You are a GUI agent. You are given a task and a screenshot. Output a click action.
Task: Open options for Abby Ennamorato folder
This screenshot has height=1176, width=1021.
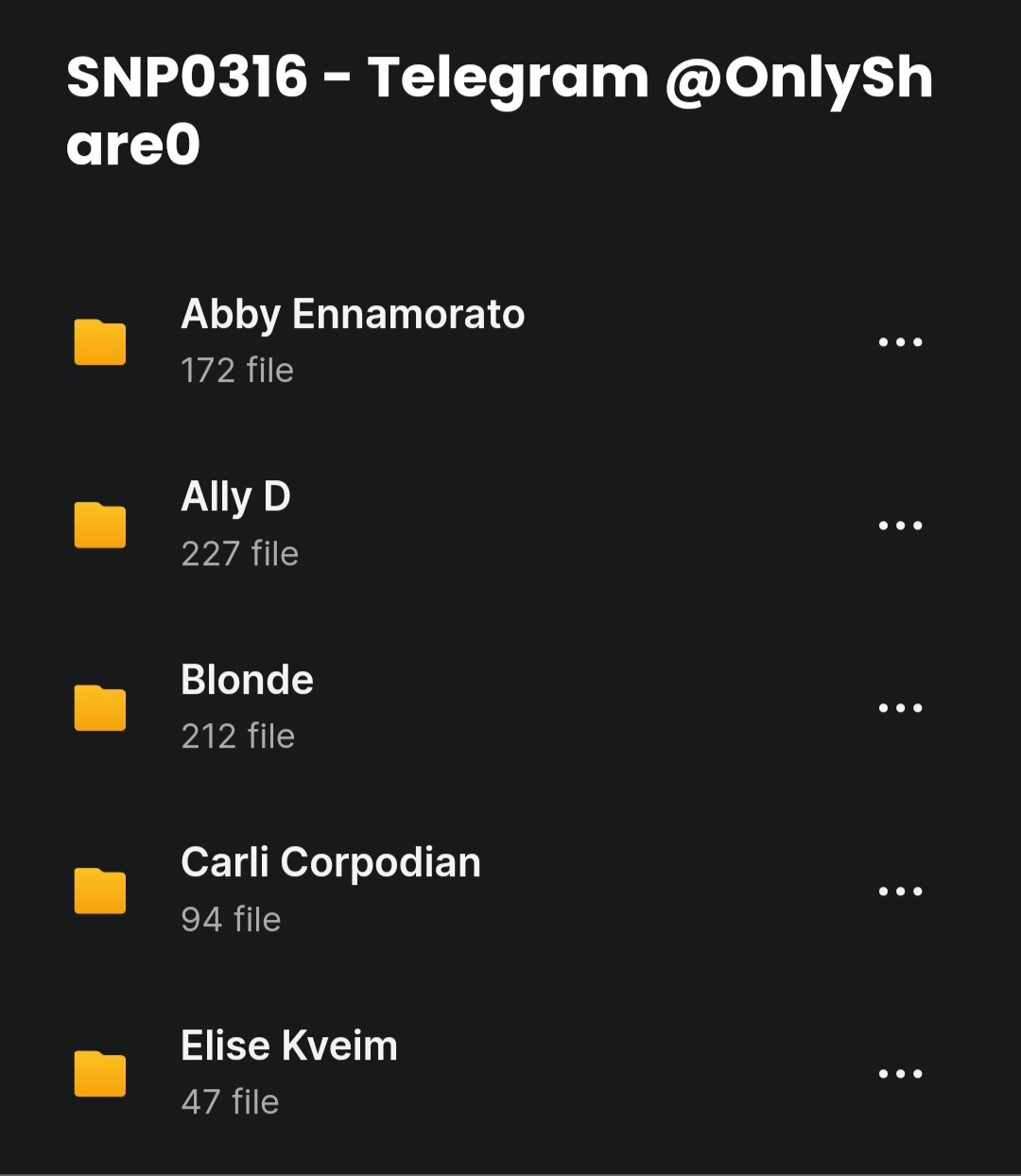900,342
